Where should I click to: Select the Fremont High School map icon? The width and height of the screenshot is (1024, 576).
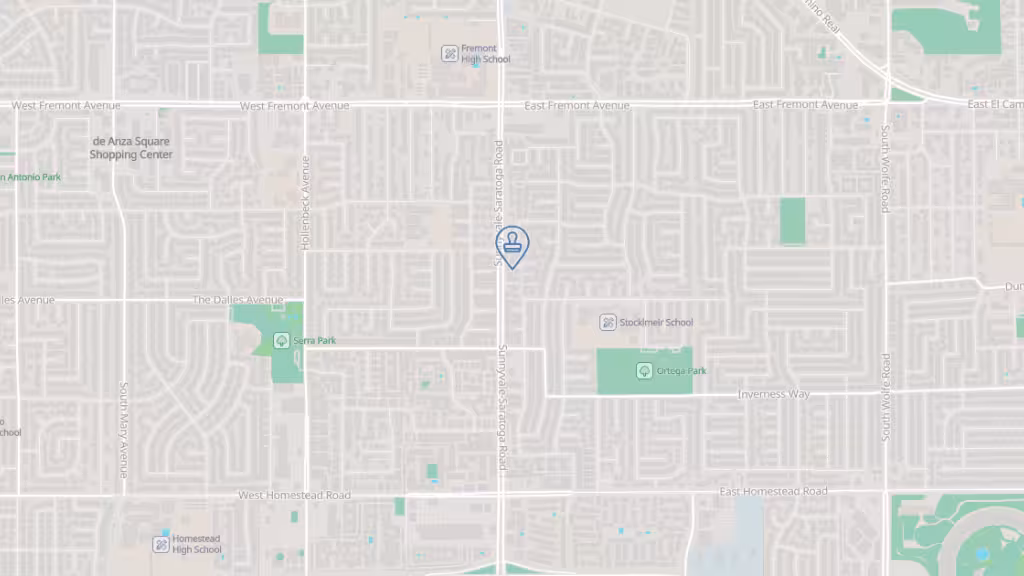(x=450, y=53)
